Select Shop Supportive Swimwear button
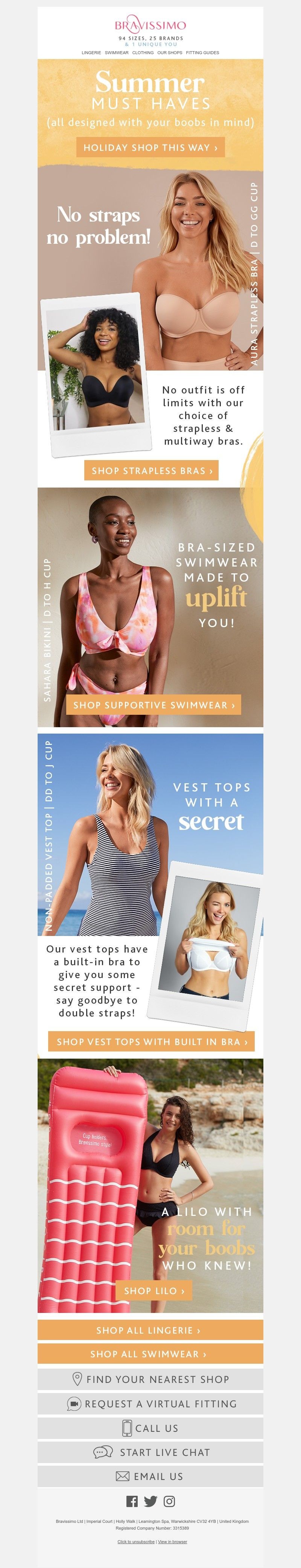Viewport: 301px width, 1568px height. 154,705
